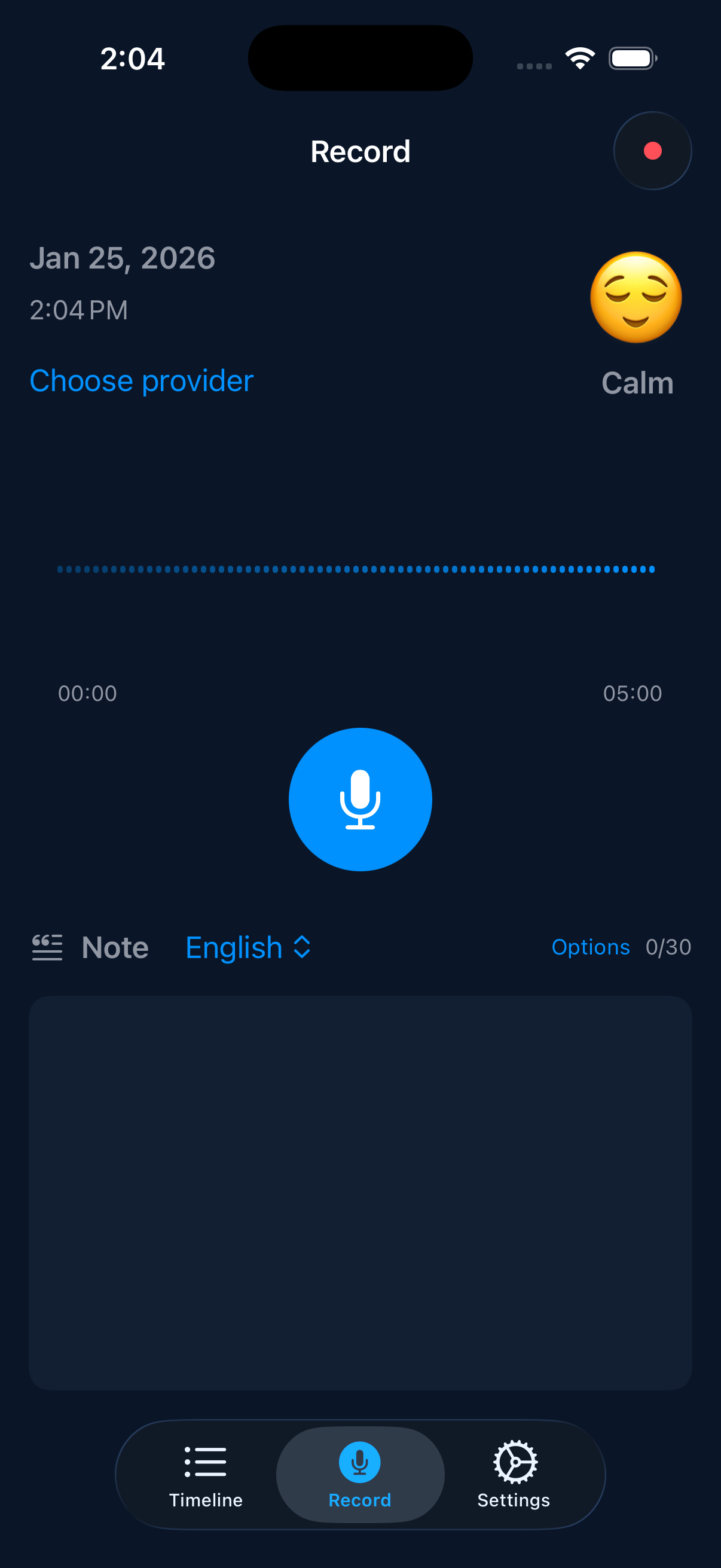Screen dimensions: 721x1568
Task: Open the Settings gear icon
Action: pyautogui.click(x=514, y=1463)
